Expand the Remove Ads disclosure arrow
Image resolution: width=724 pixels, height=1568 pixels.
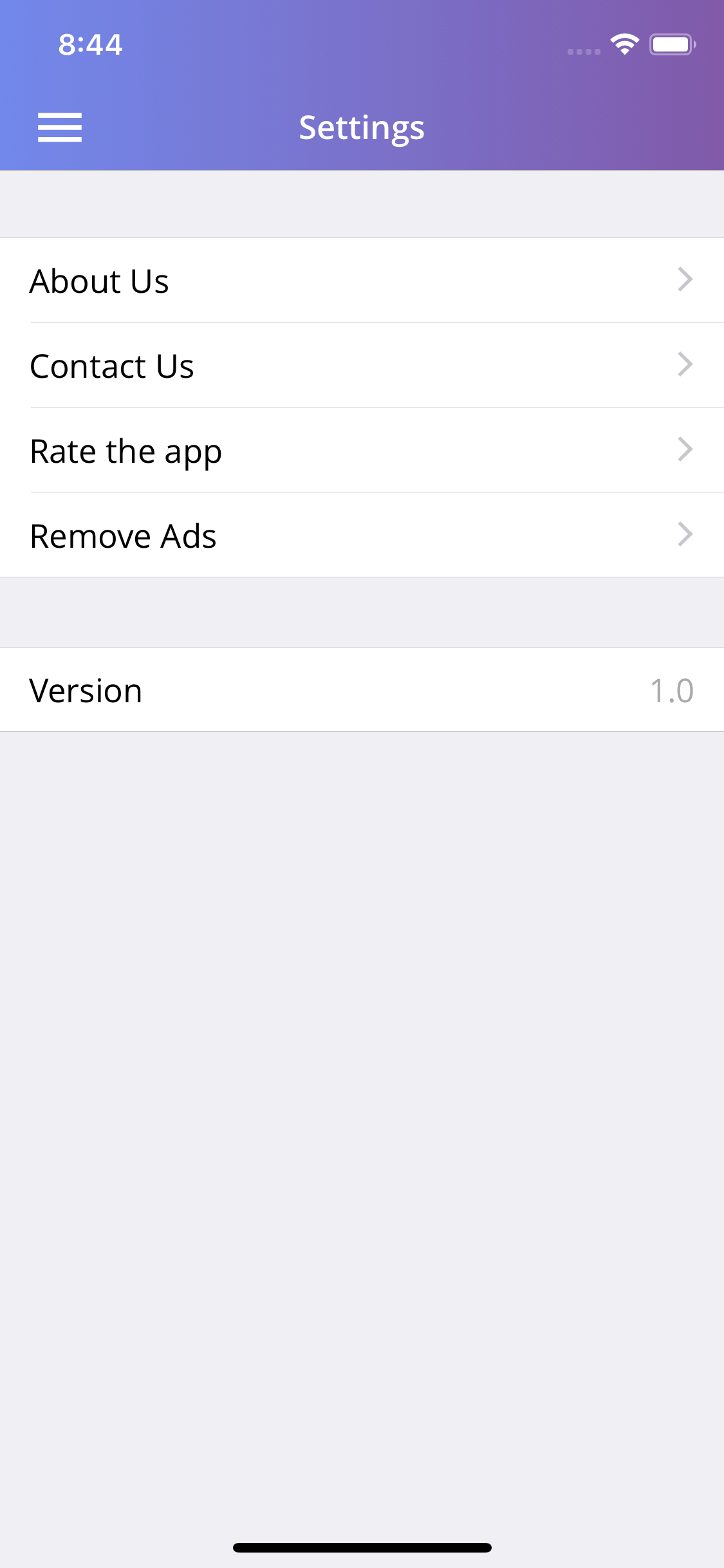point(685,534)
